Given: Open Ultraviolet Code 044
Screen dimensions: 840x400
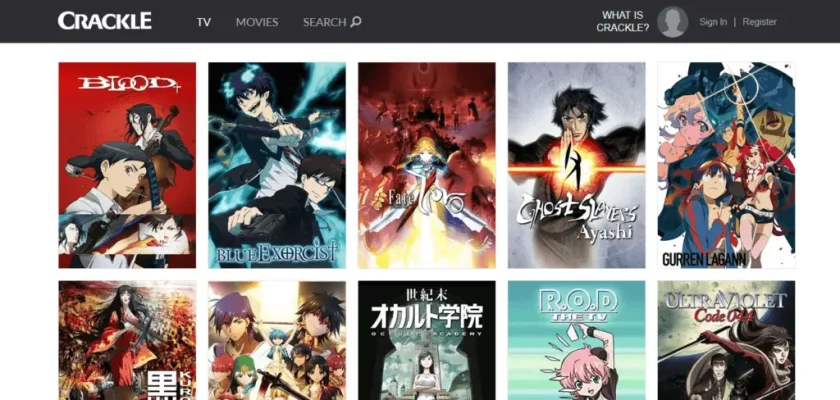Looking at the screenshot, I should [x=726, y=340].
